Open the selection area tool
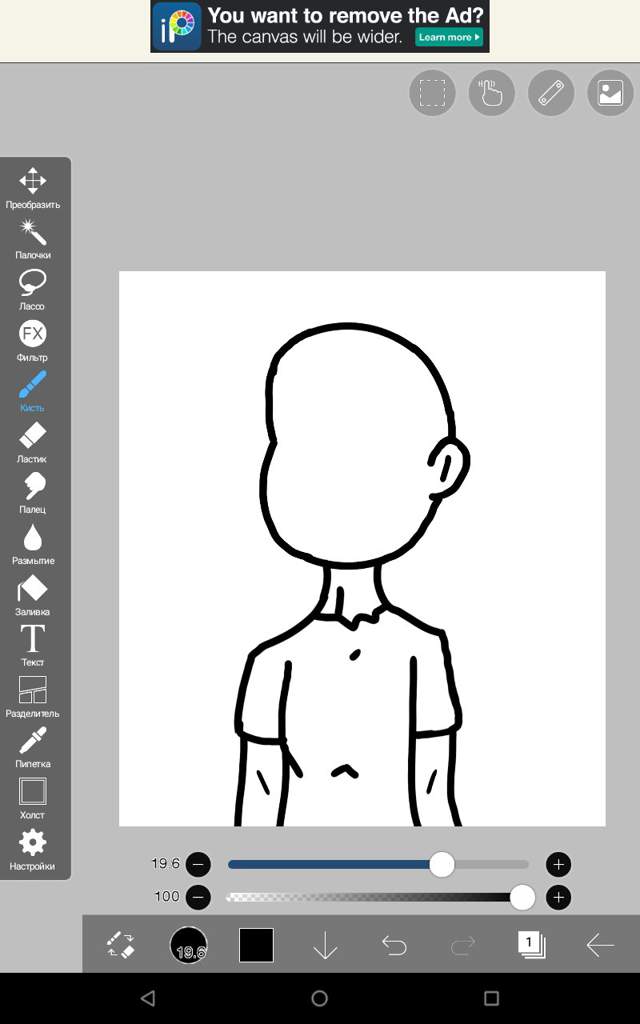Screen dimensions: 640x1024 tap(432, 93)
